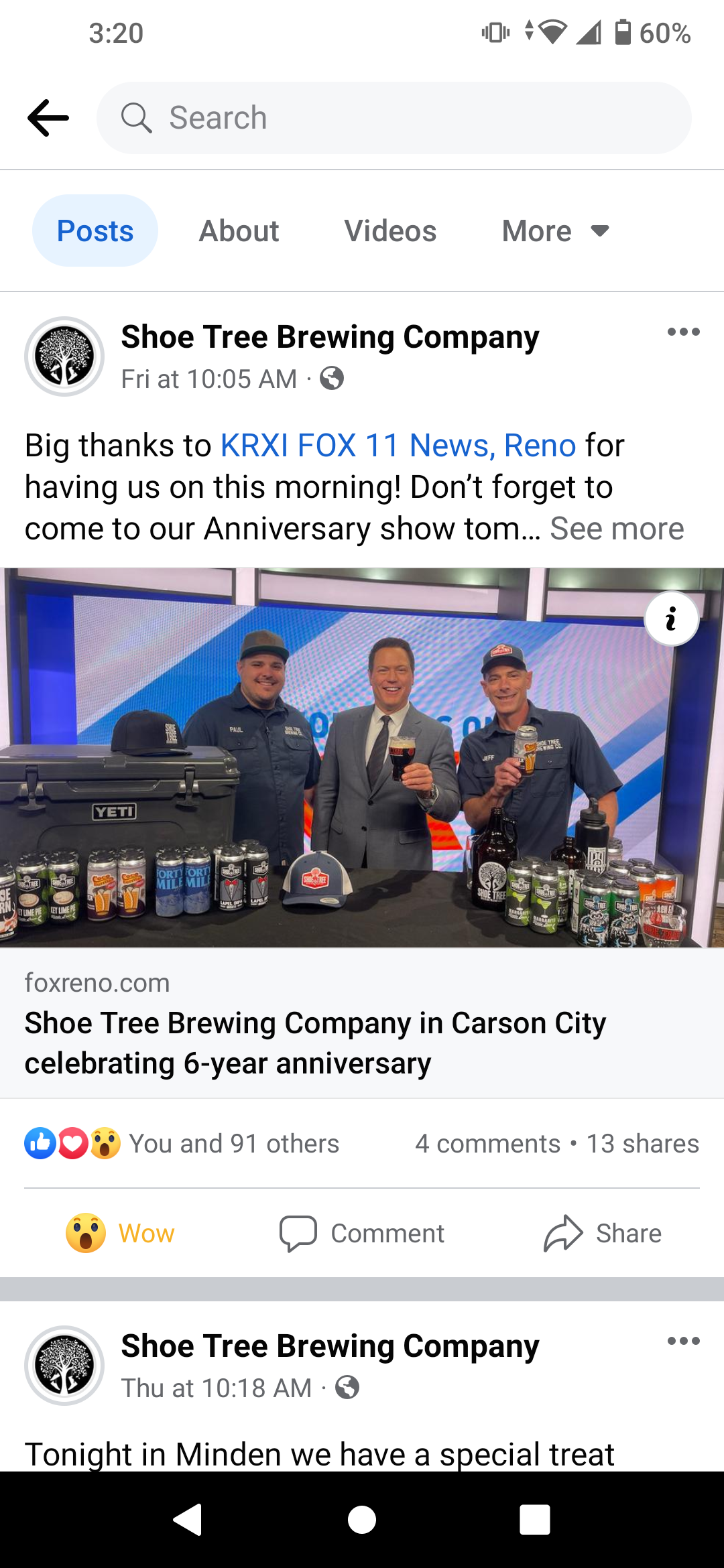Screen dimensions: 724x1568
Task: Tap the Search field
Action: pos(394,118)
